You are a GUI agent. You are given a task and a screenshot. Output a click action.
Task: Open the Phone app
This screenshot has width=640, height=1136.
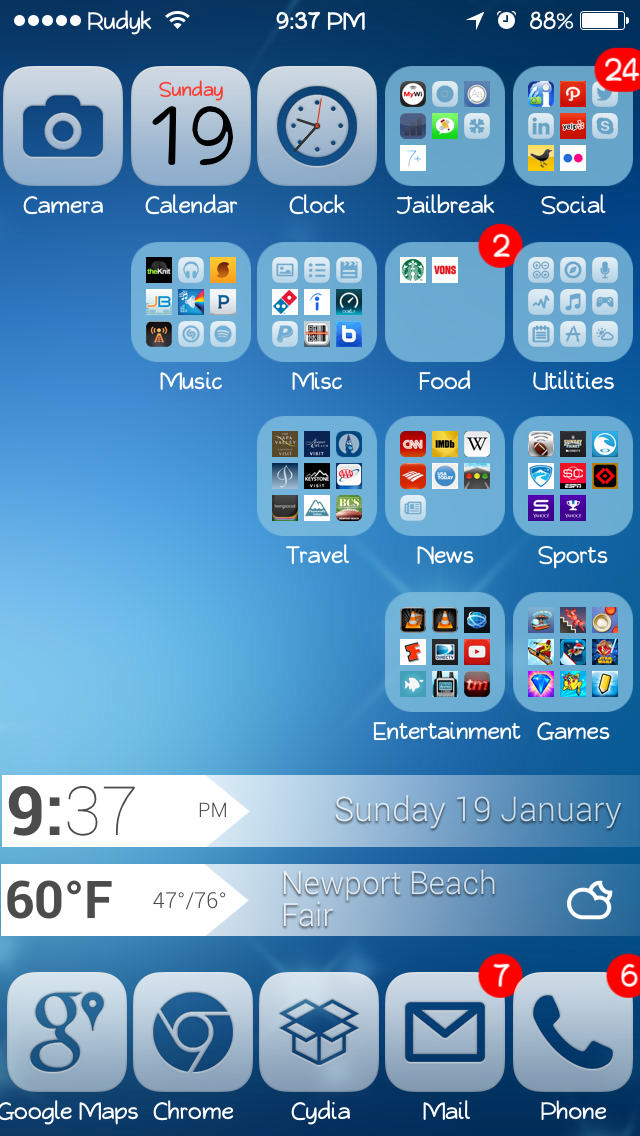pyautogui.click(x=573, y=1032)
